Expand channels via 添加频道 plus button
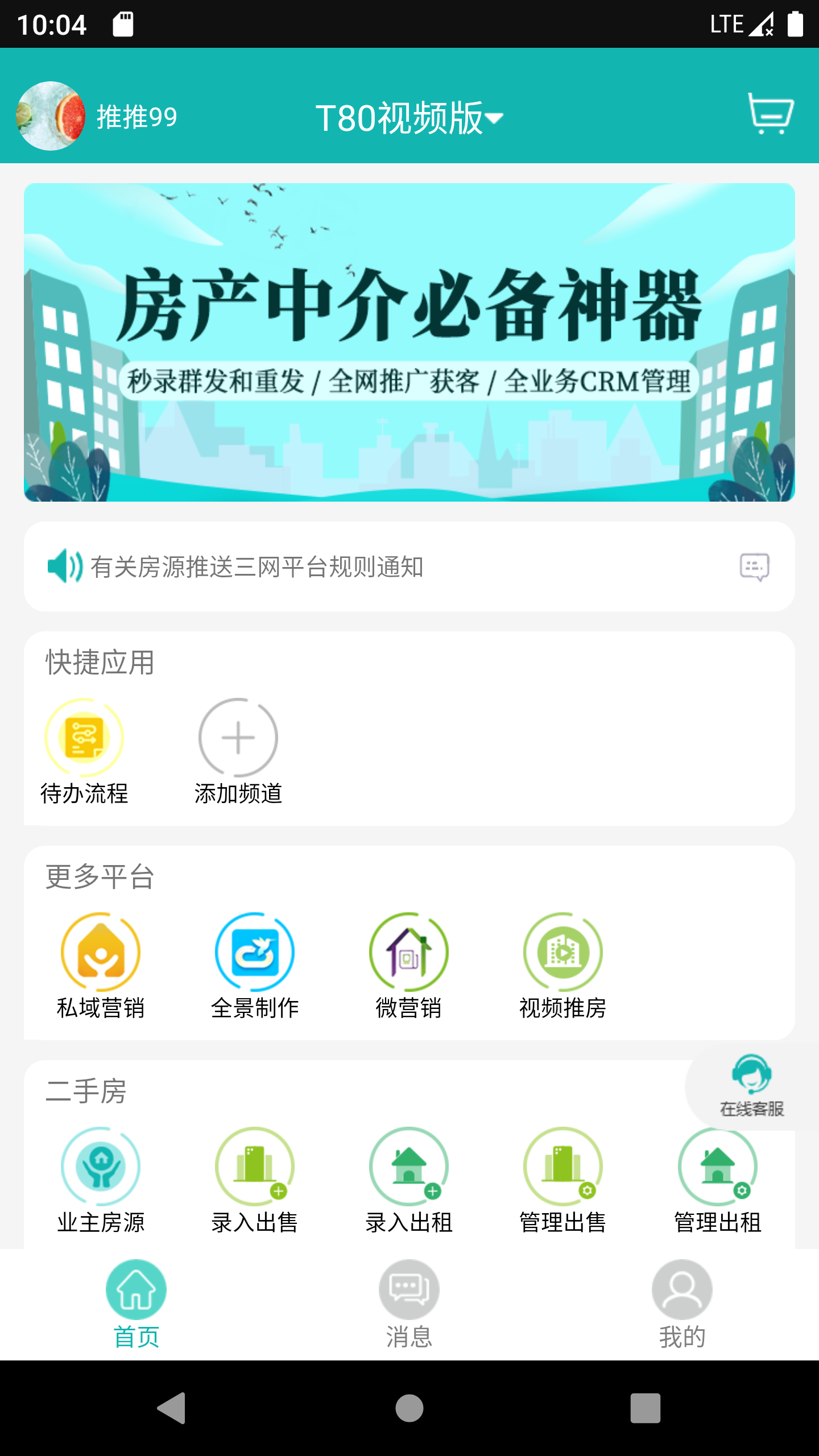The height and width of the screenshot is (1456, 819). coord(238,737)
